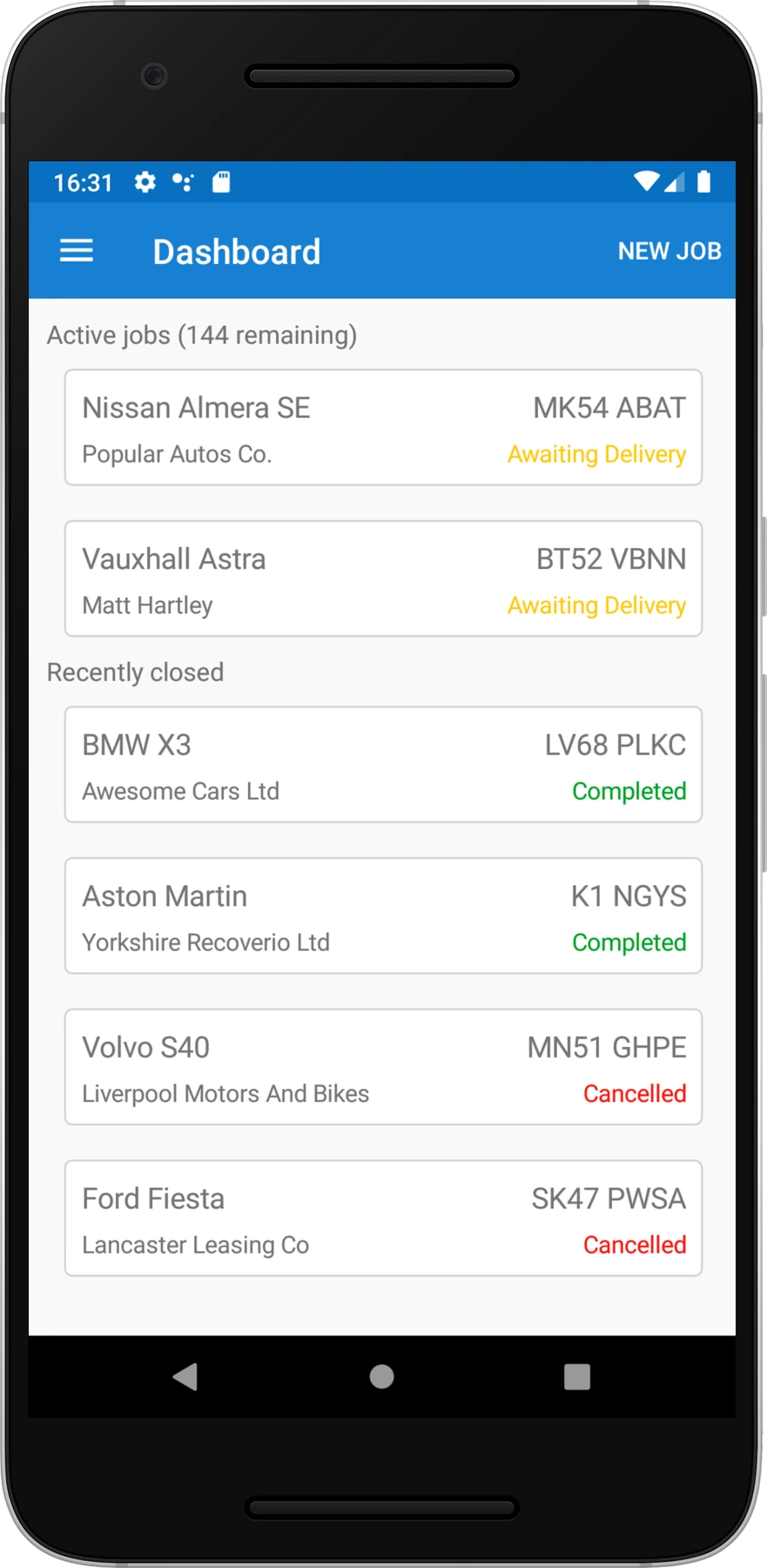Tap the Active jobs section header
This screenshot has height=1568, width=767.
tap(202, 335)
